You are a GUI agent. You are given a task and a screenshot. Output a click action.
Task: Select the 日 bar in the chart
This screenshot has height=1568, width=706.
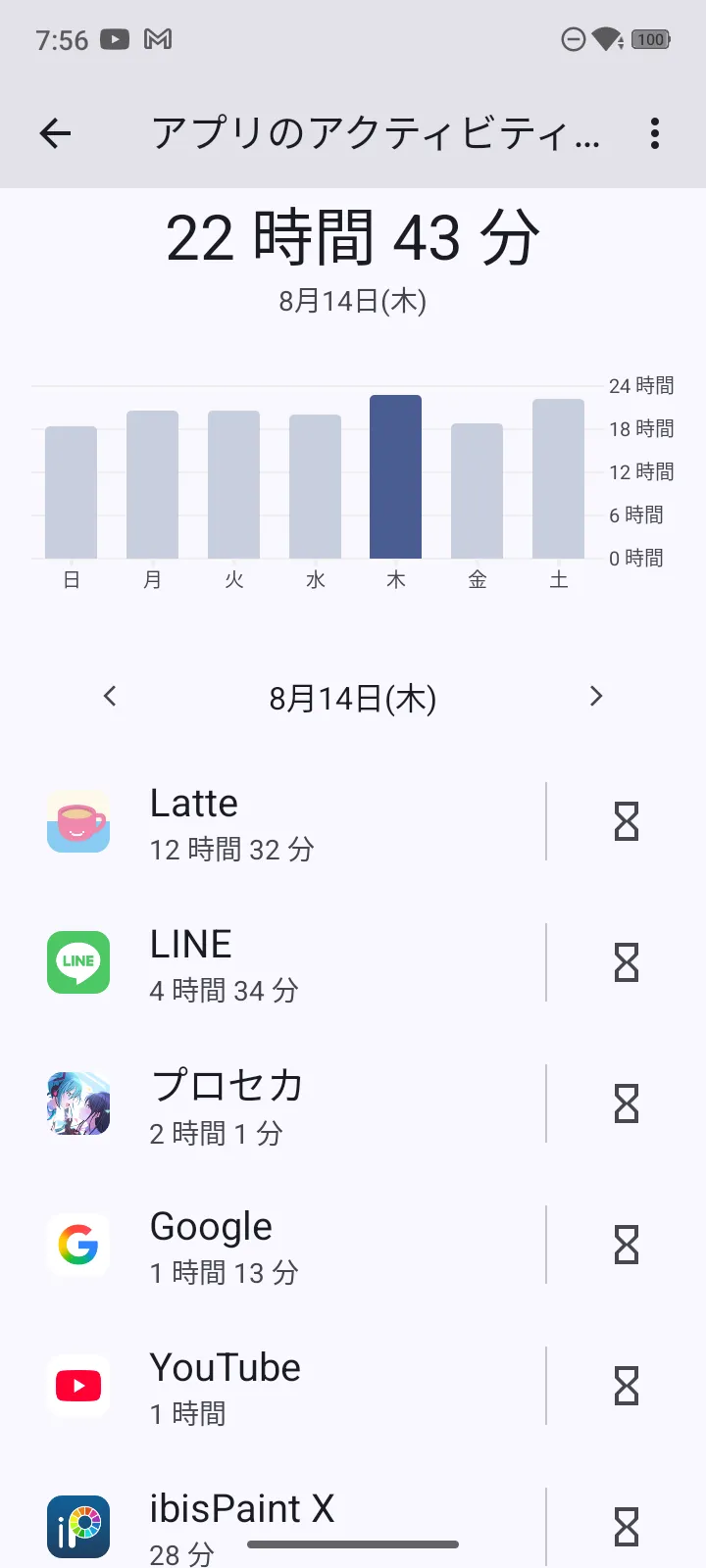tap(71, 492)
